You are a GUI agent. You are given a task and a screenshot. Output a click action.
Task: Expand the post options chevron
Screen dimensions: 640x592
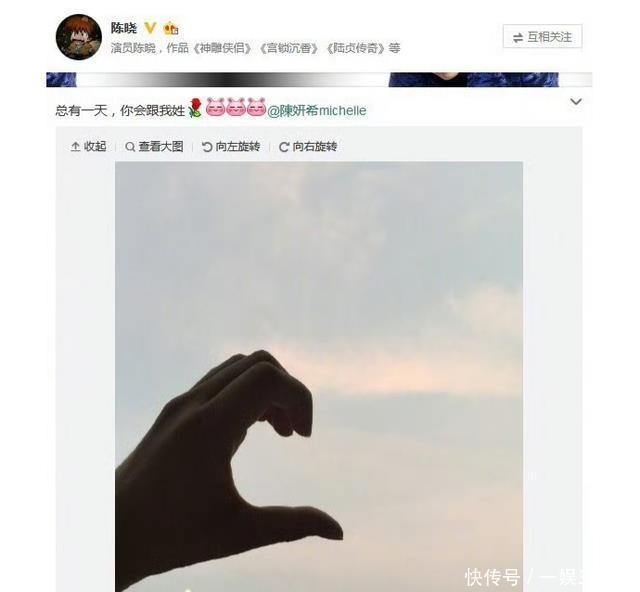(576, 102)
